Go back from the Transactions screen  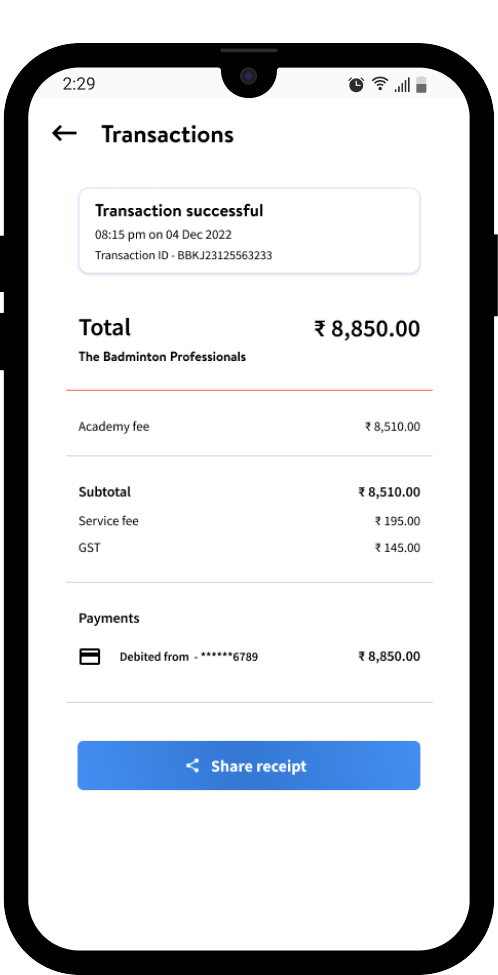click(x=64, y=133)
